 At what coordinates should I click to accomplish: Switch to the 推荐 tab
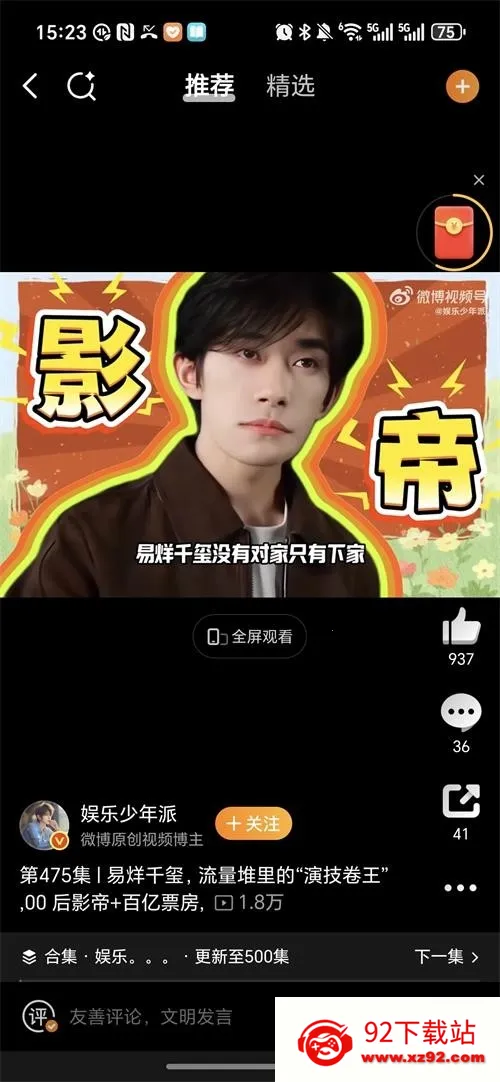click(209, 86)
